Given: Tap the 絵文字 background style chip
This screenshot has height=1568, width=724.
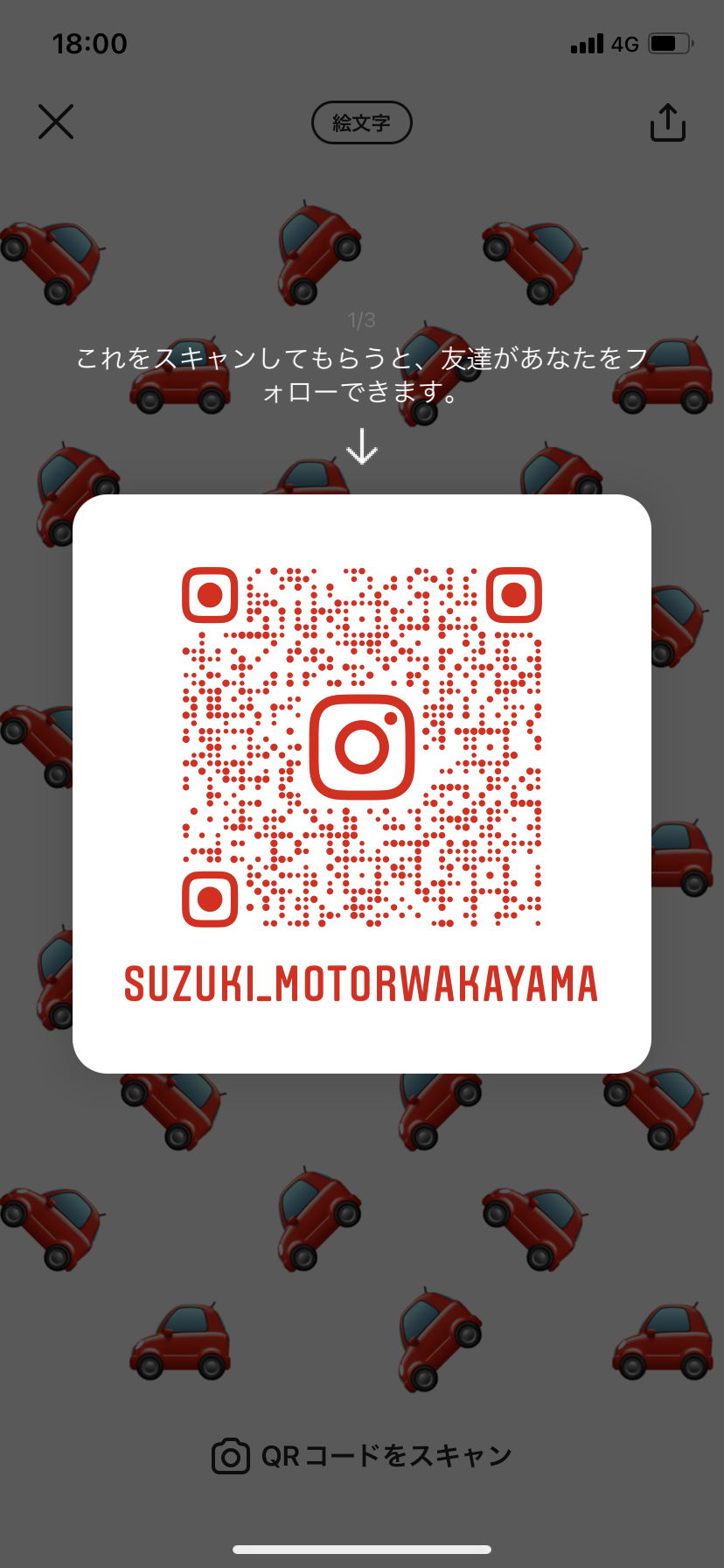Looking at the screenshot, I should tap(361, 123).
